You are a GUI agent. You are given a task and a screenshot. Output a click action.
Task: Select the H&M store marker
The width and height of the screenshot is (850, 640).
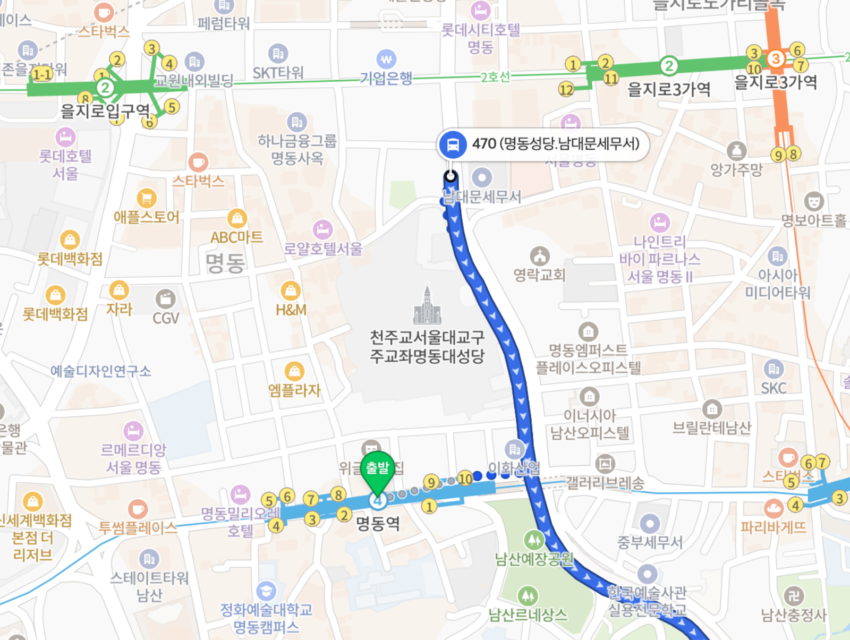click(x=291, y=290)
